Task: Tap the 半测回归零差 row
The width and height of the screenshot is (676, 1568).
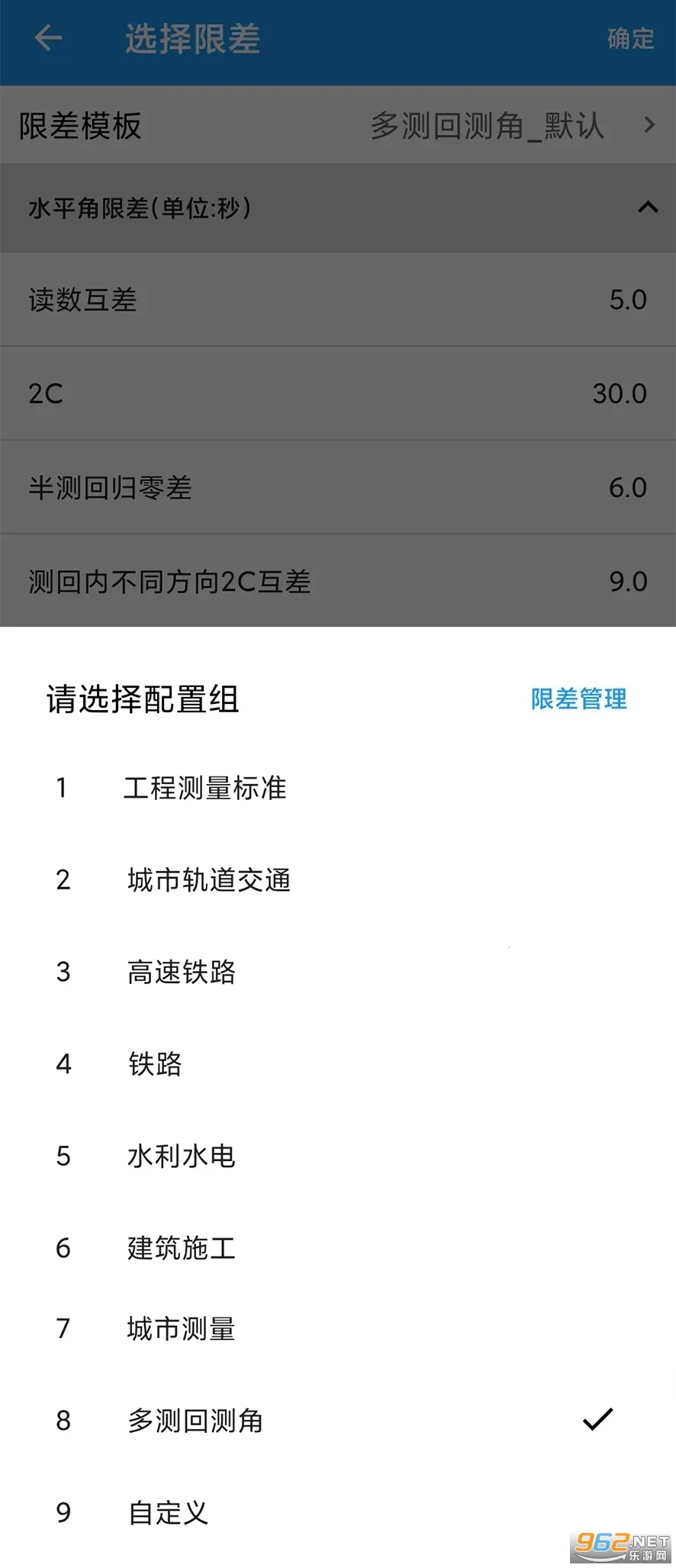Action: point(338,487)
